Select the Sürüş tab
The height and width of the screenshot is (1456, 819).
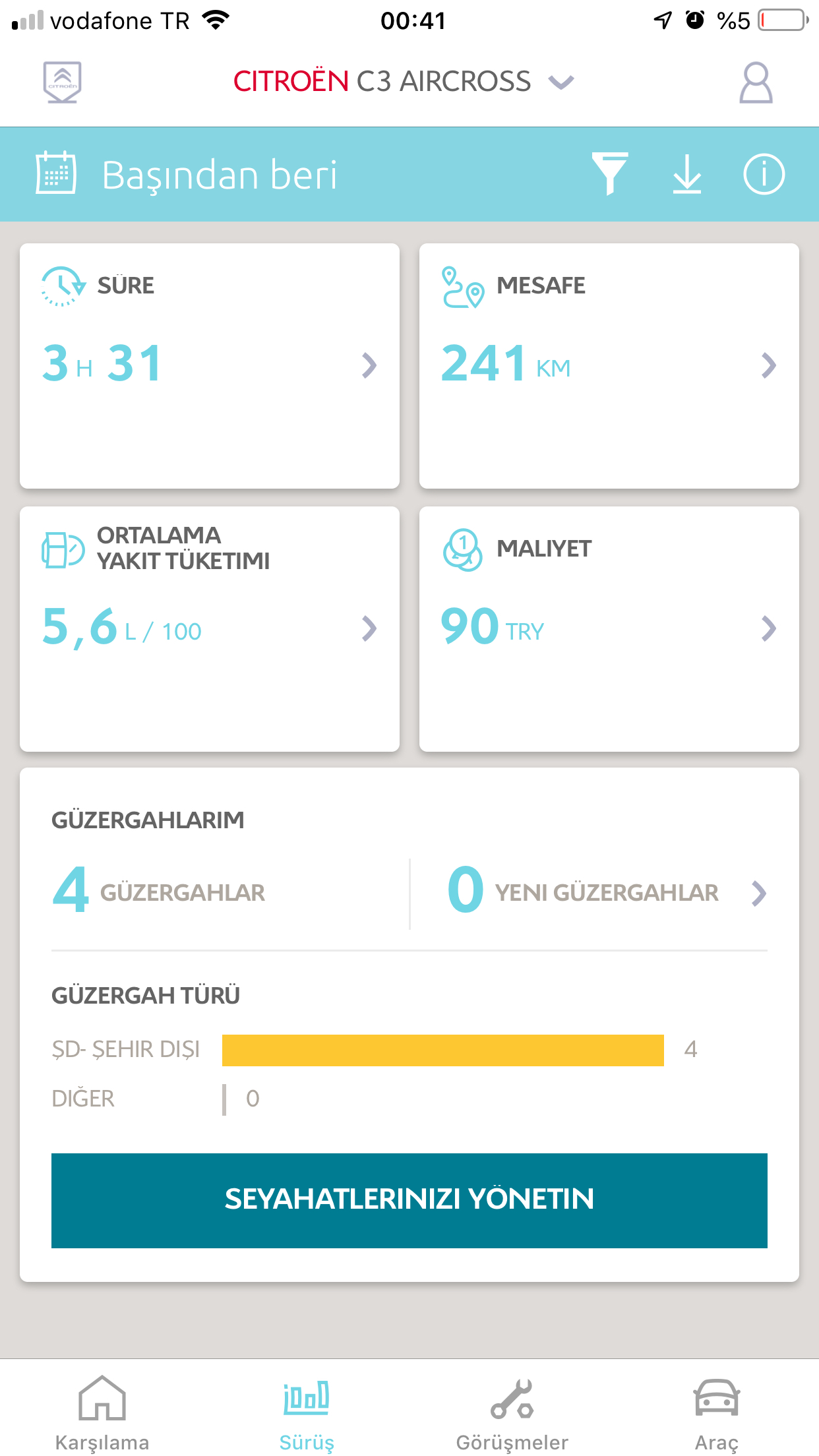(307, 1412)
